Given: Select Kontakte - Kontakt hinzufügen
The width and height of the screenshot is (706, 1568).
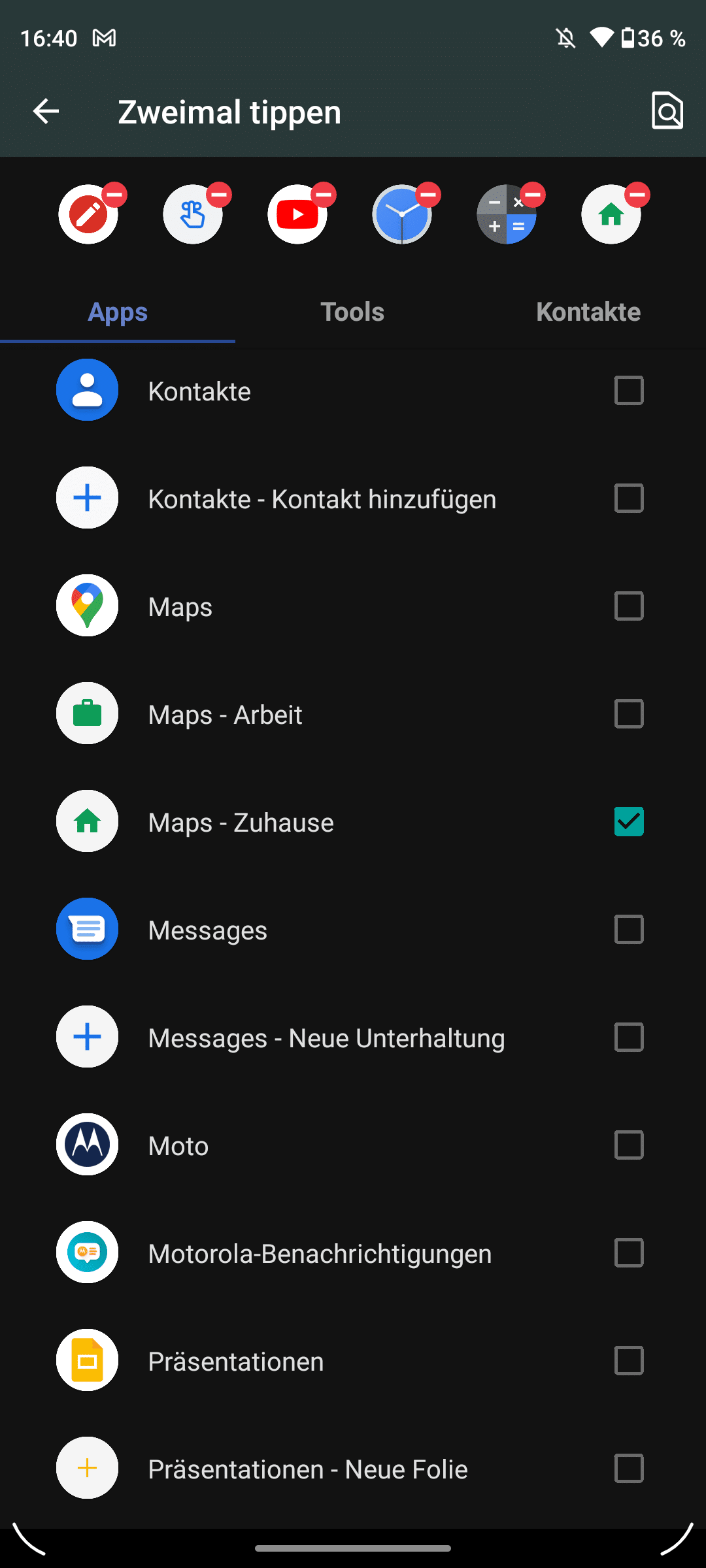Looking at the screenshot, I should click(x=629, y=498).
